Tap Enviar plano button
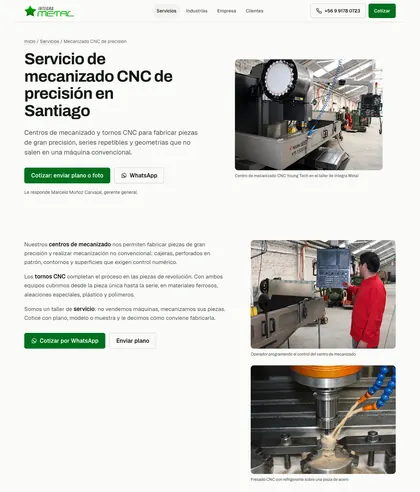Image resolution: width=420 pixels, height=492 pixels. point(133,341)
